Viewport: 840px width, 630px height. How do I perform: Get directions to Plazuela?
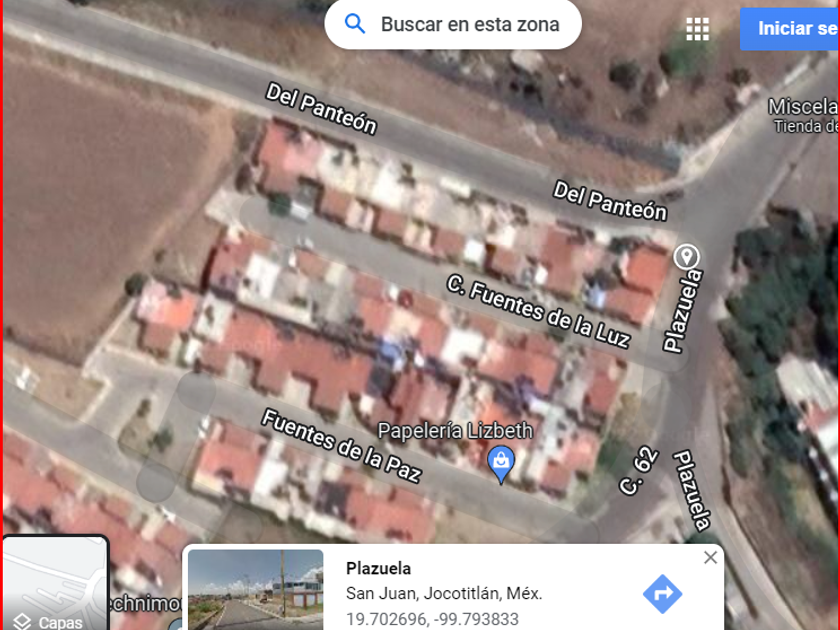(661, 593)
